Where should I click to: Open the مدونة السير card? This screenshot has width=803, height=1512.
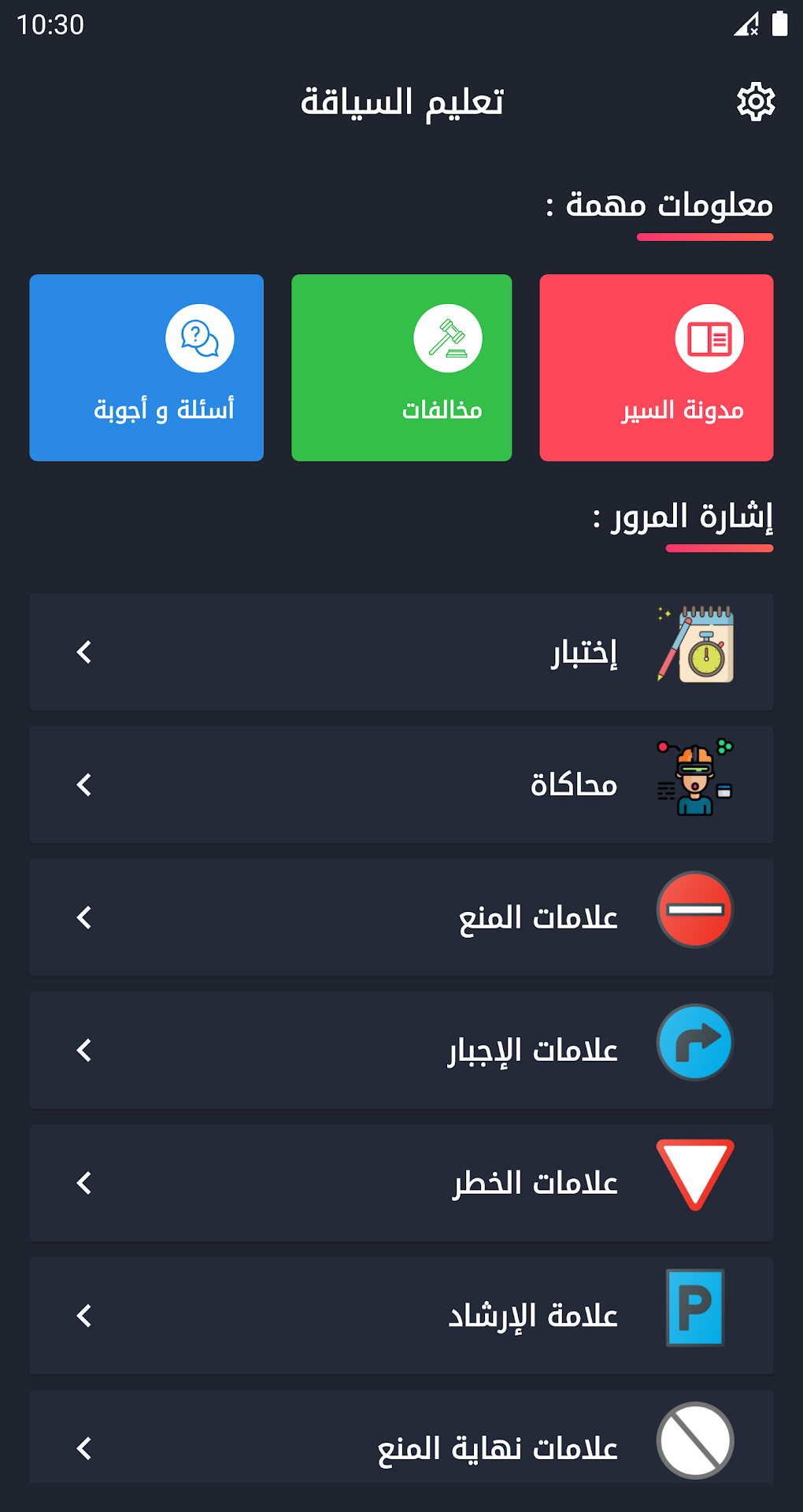[656, 368]
